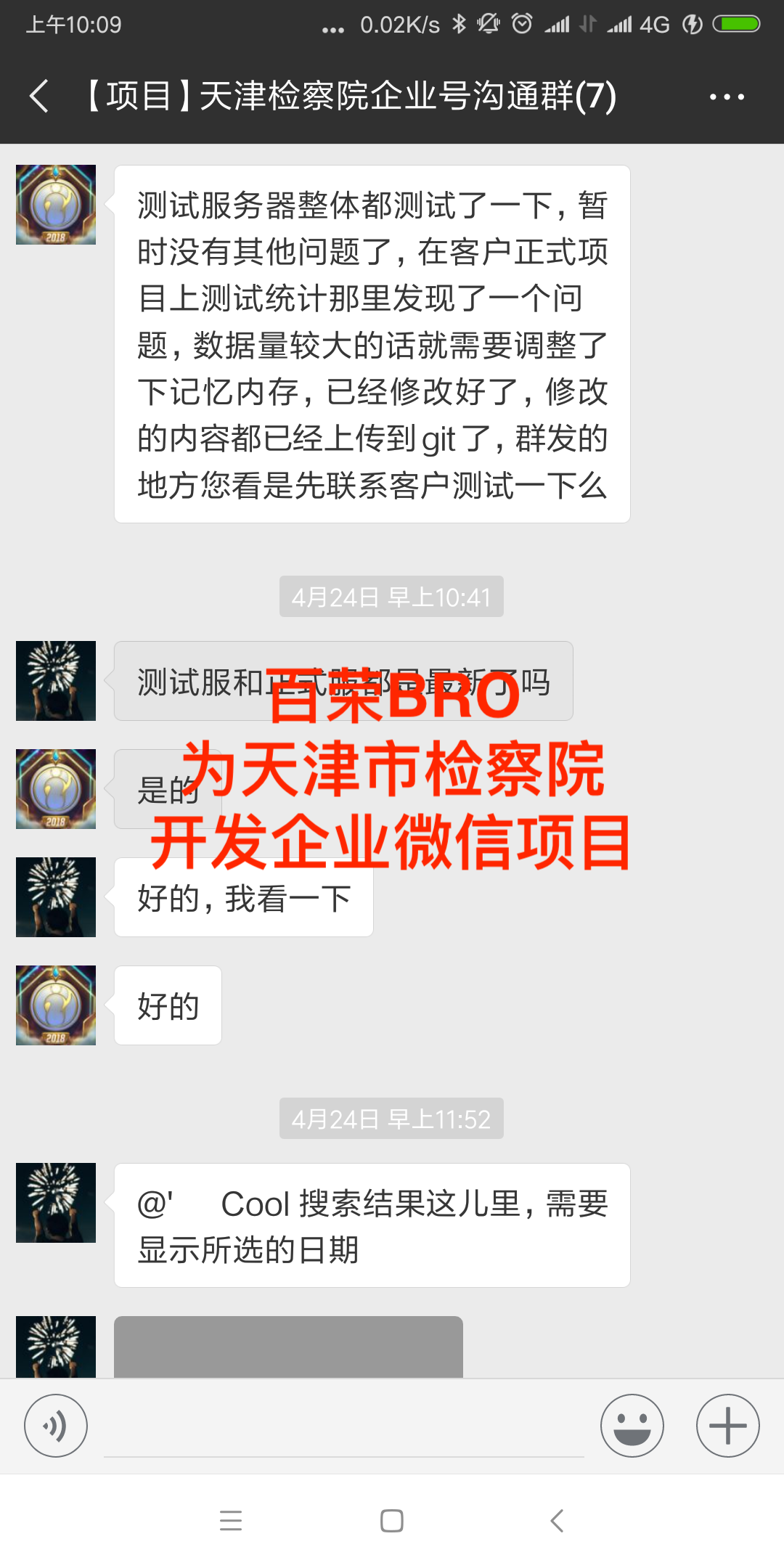Tap the system home button
The image size is (784, 1568).
tap(392, 1520)
